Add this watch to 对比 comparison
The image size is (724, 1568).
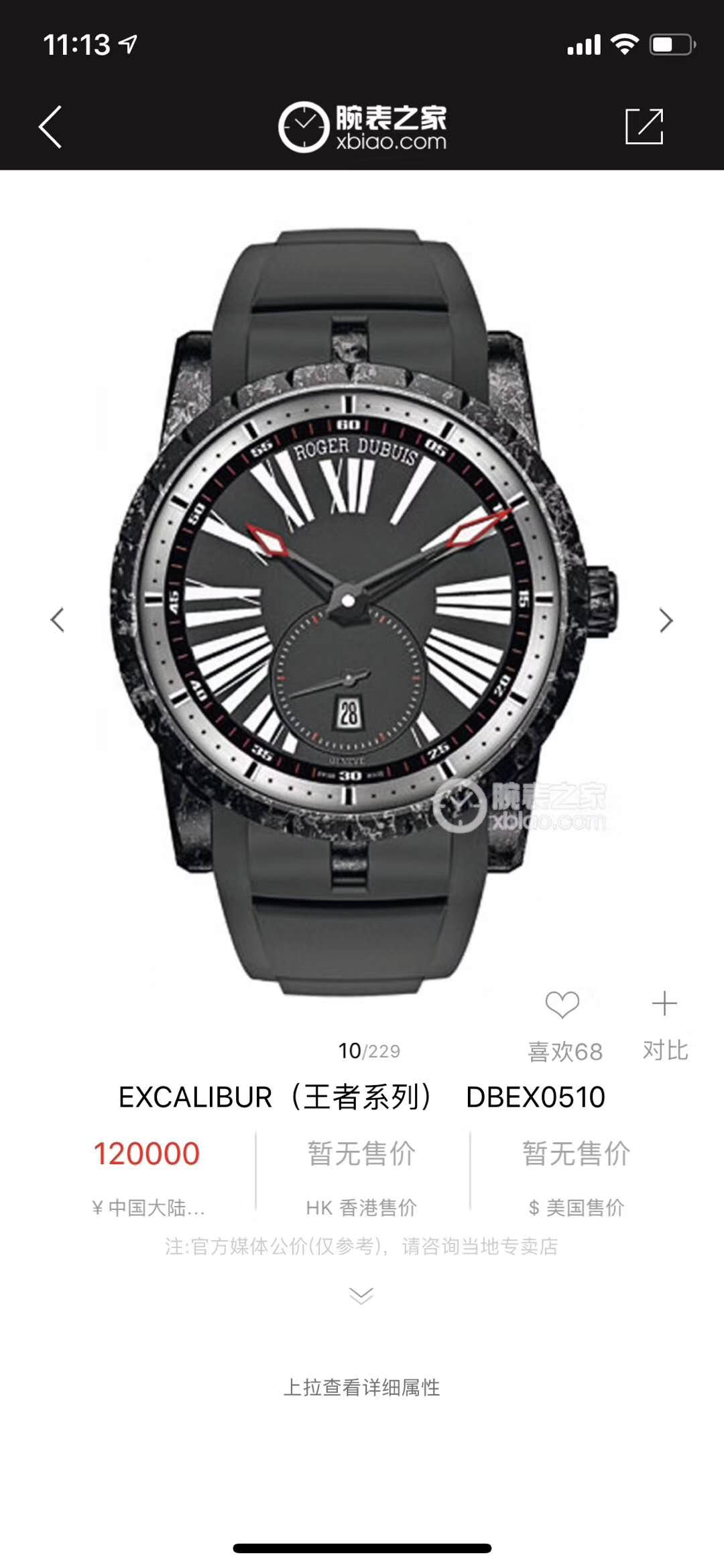(x=664, y=1004)
